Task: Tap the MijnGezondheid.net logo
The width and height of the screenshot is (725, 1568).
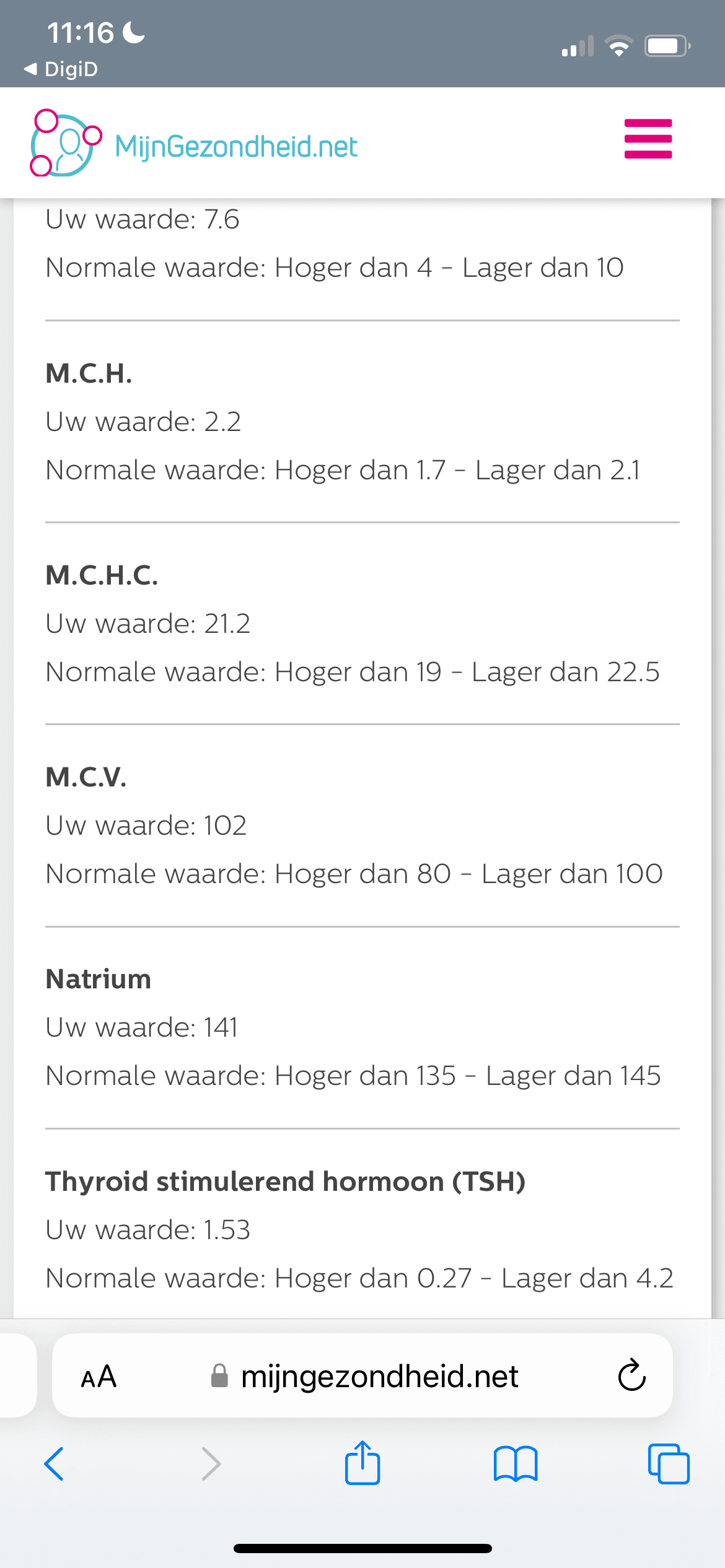Action: (194, 144)
